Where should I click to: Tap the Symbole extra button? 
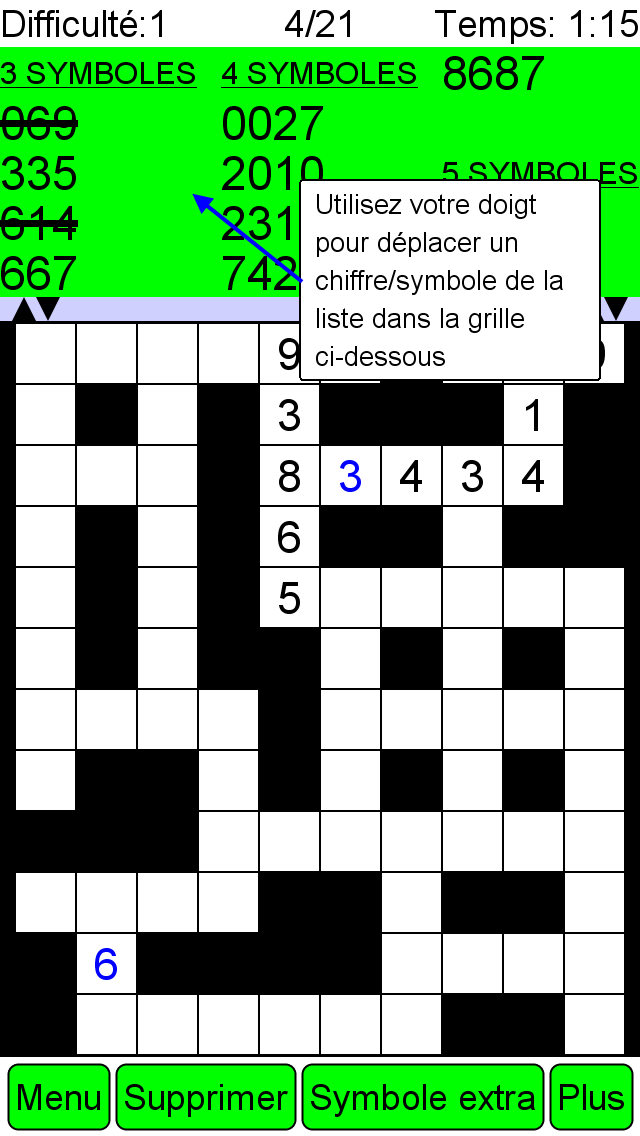(423, 1097)
